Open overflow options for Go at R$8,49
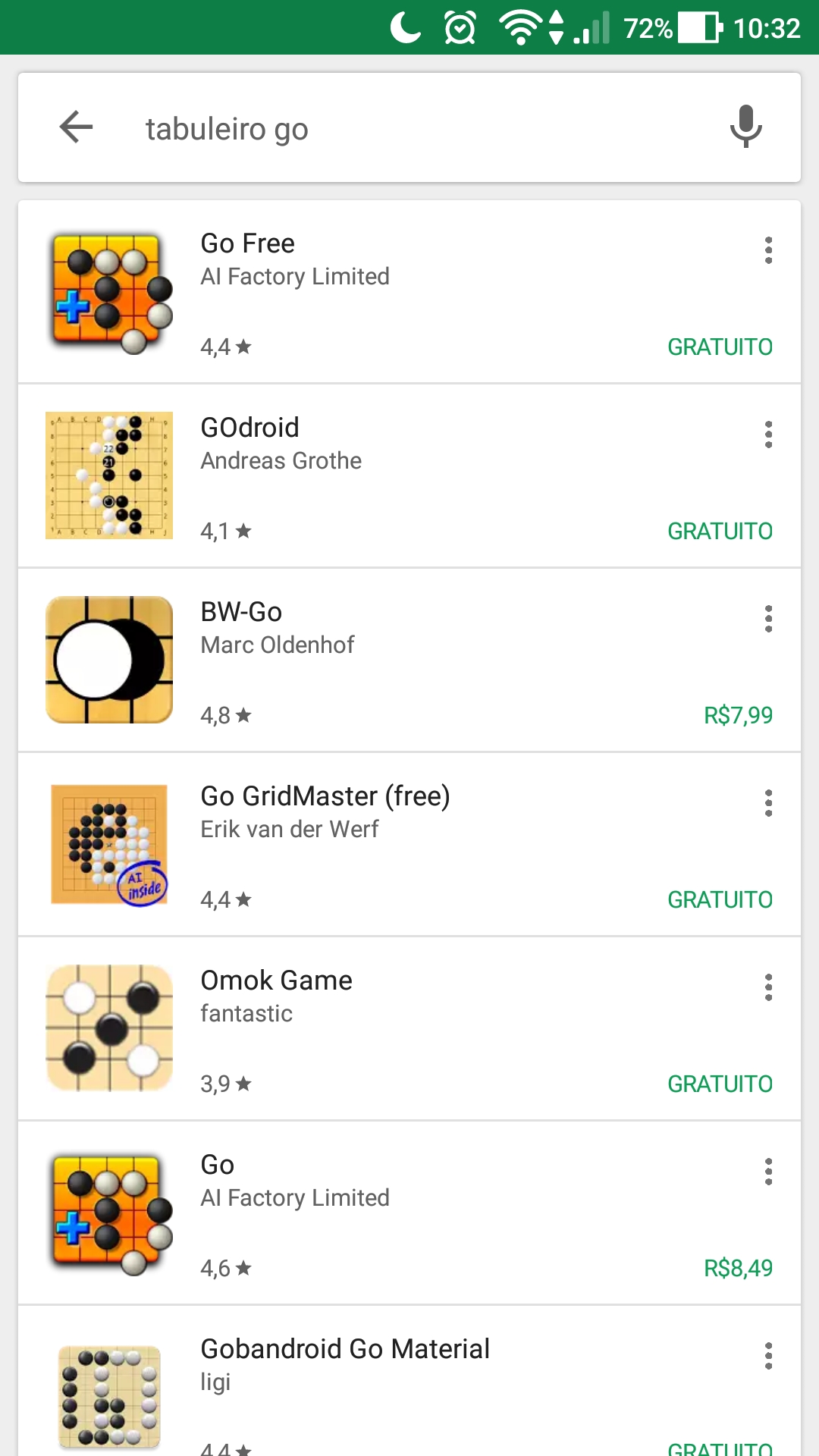819x1456 pixels. click(768, 1172)
